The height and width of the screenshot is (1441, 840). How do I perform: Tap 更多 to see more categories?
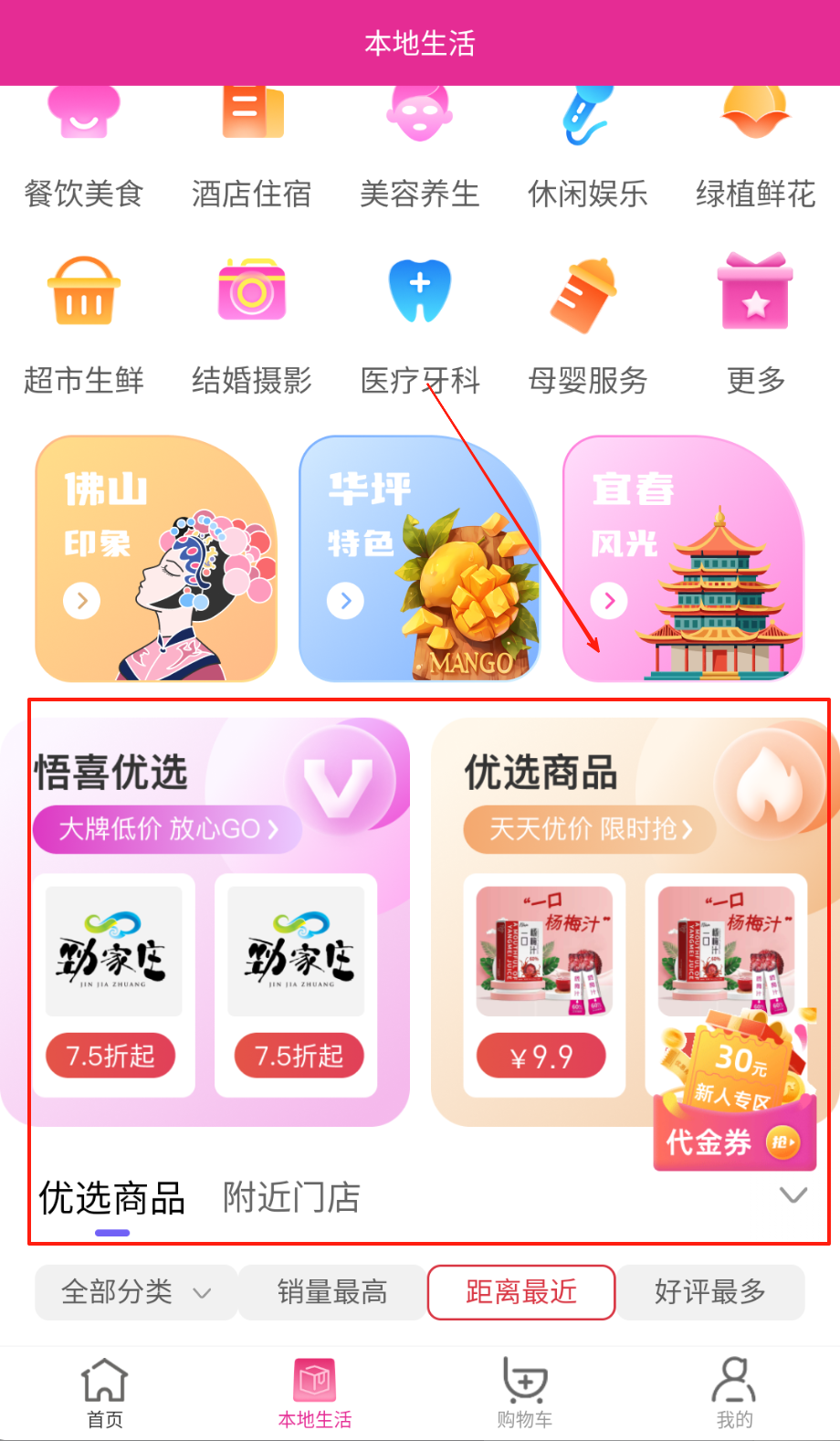coord(755,324)
